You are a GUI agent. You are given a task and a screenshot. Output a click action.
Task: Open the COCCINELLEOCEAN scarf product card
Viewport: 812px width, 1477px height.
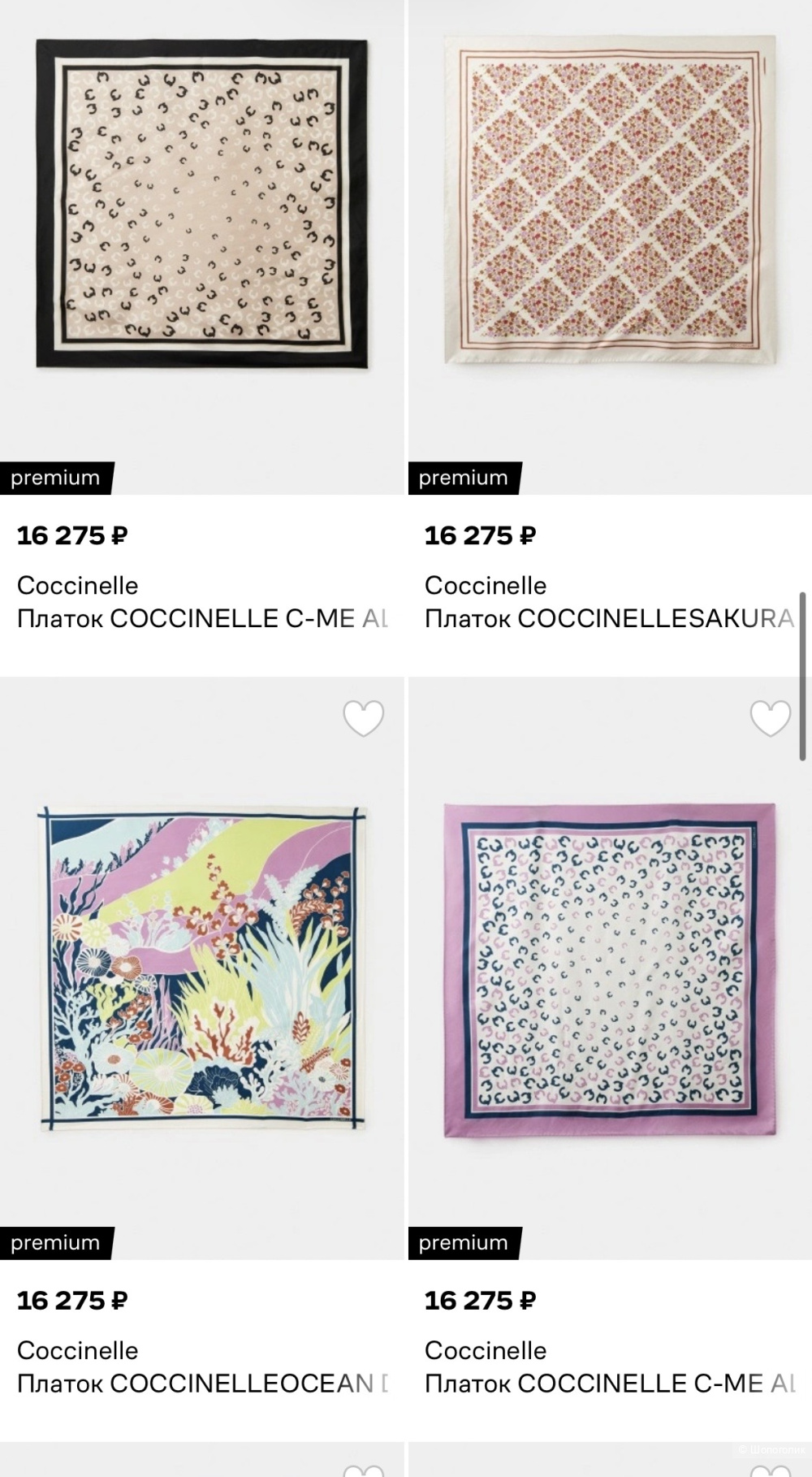click(201, 967)
